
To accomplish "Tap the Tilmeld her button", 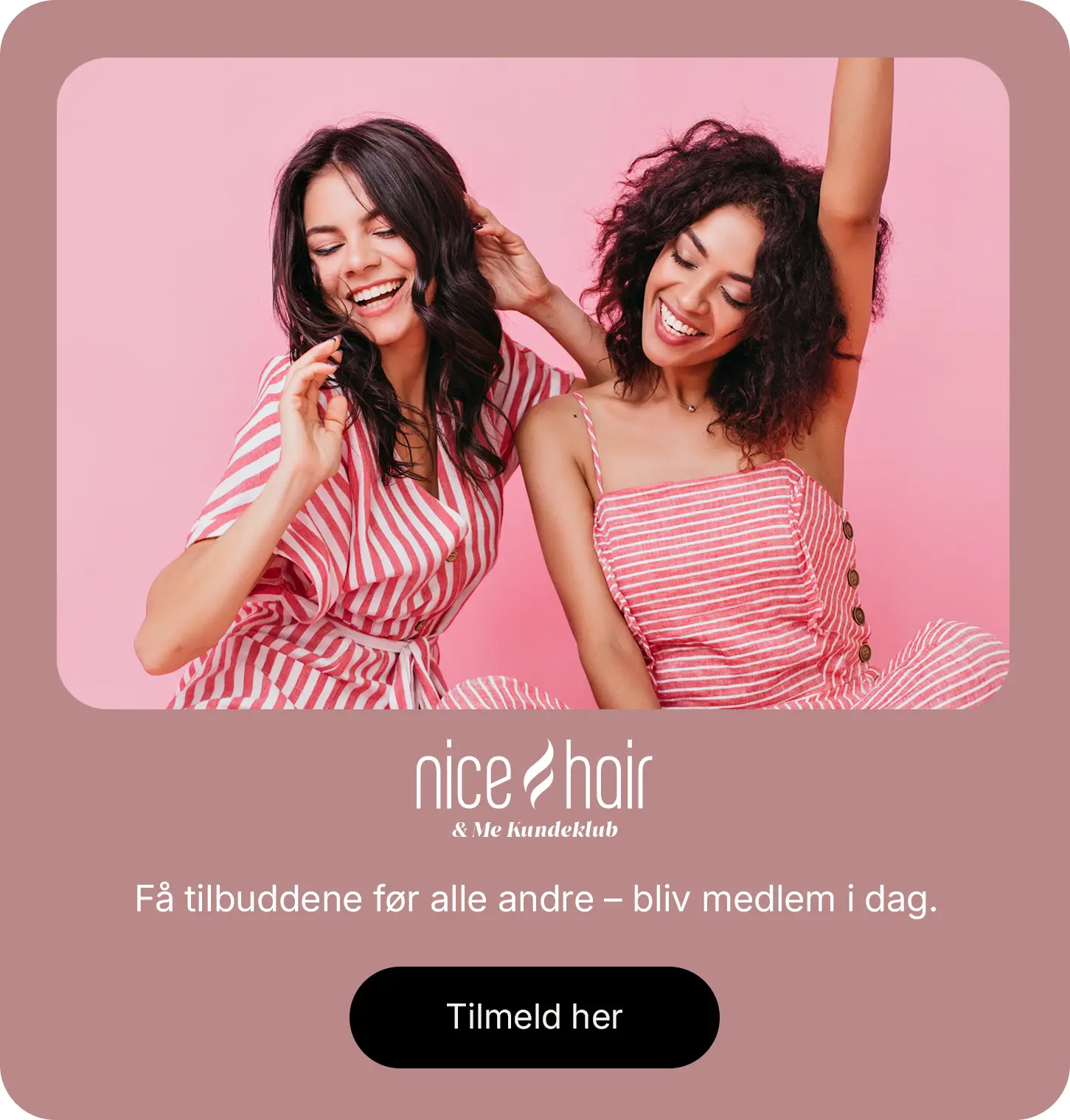I will click(x=534, y=1017).
